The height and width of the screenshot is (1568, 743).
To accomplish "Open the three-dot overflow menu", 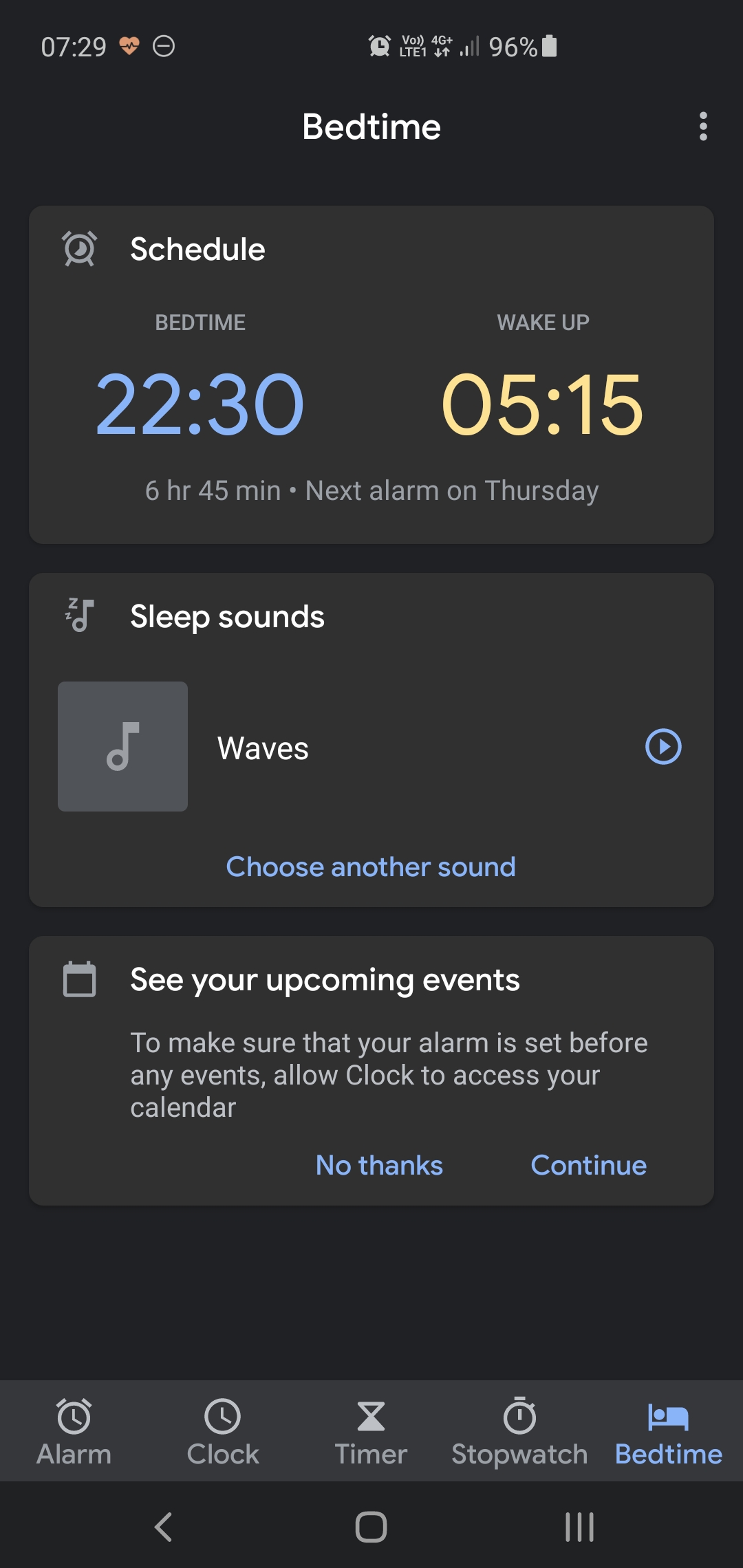I will click(x=702, y=127).
